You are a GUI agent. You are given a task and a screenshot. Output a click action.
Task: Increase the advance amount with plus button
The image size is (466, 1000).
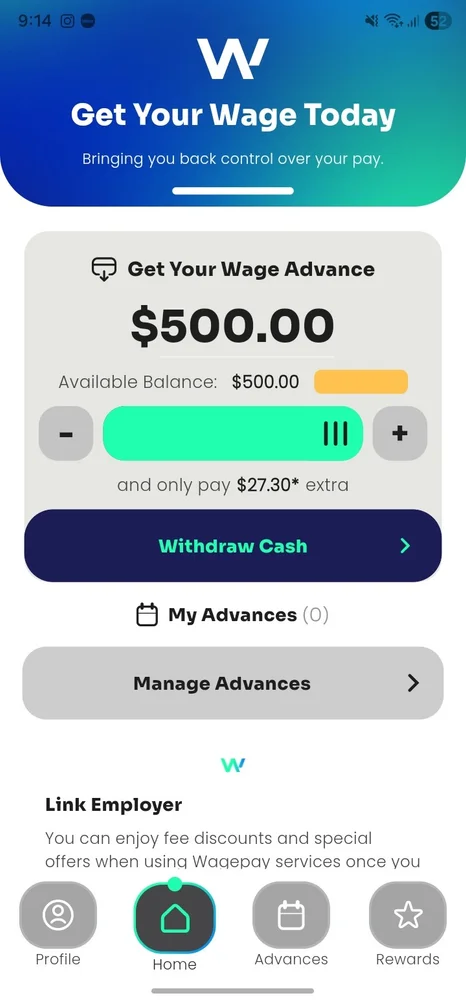[400, 434]
